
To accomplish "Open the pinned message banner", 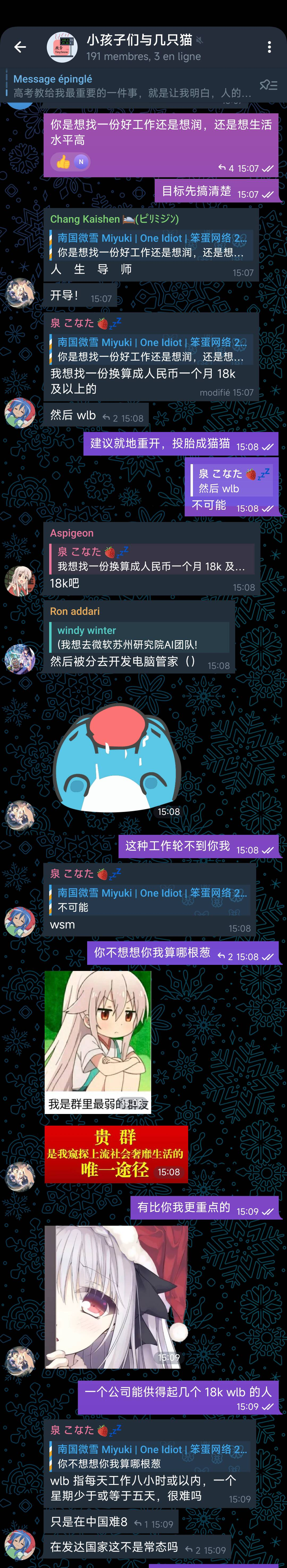I will pos(131,86).
